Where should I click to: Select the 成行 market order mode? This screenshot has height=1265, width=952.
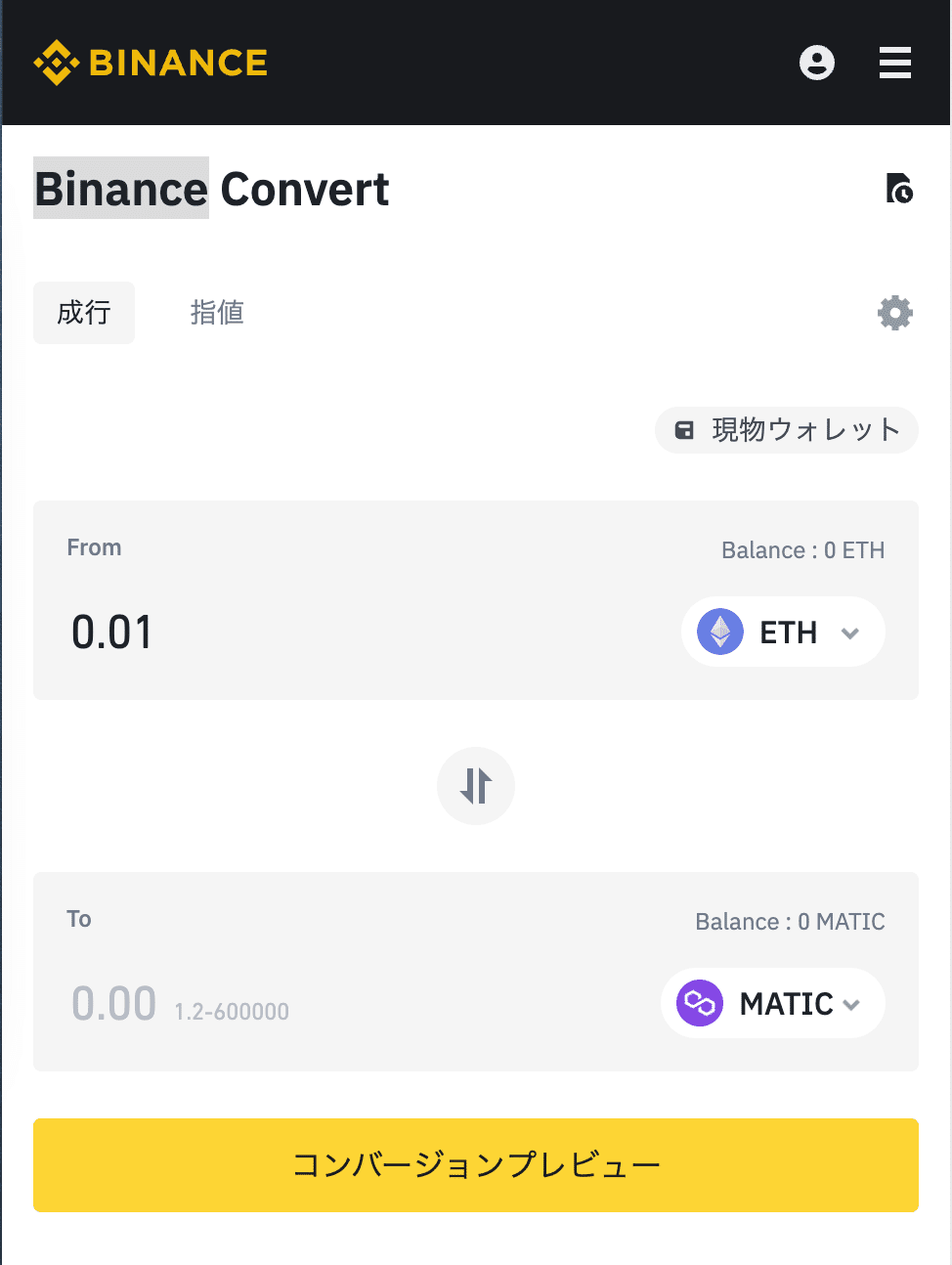84,313
